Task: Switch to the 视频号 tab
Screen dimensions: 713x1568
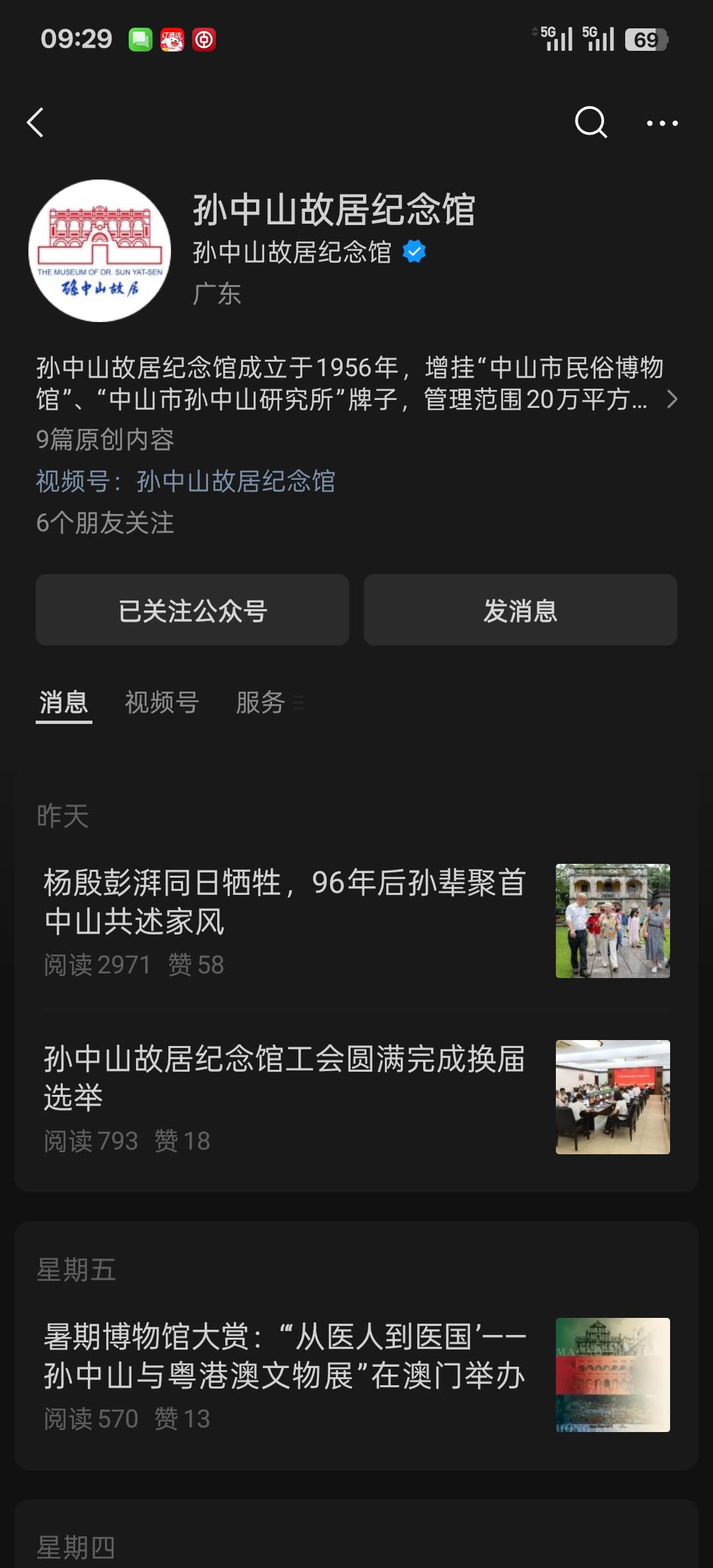Action: (x=162, y=702)
